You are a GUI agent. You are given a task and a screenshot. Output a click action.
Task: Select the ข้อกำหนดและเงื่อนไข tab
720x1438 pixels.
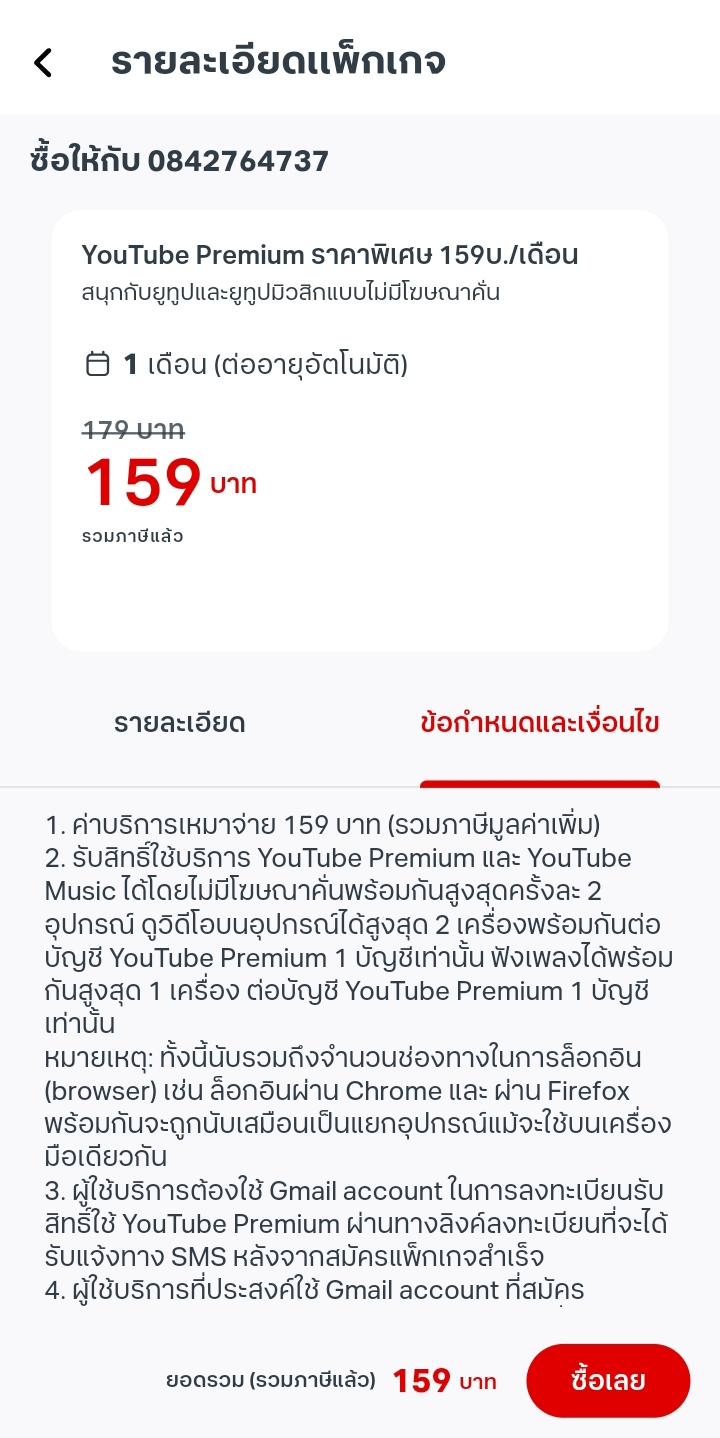click(x=540, y=723)
